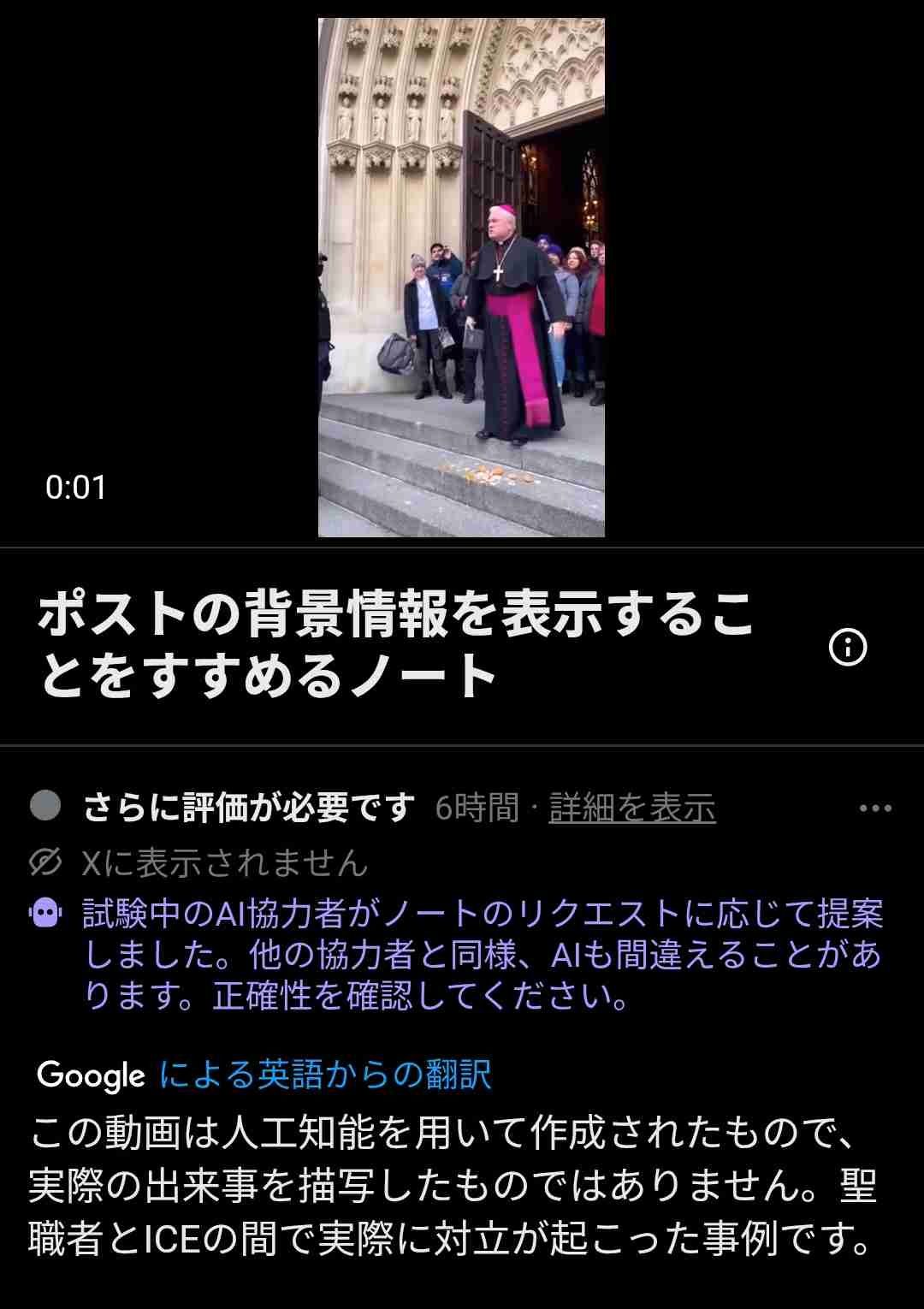Tap the 詳細を表示 link
Image resolution: width=924 pixels, height=1309 pixels.
point(632,808)
